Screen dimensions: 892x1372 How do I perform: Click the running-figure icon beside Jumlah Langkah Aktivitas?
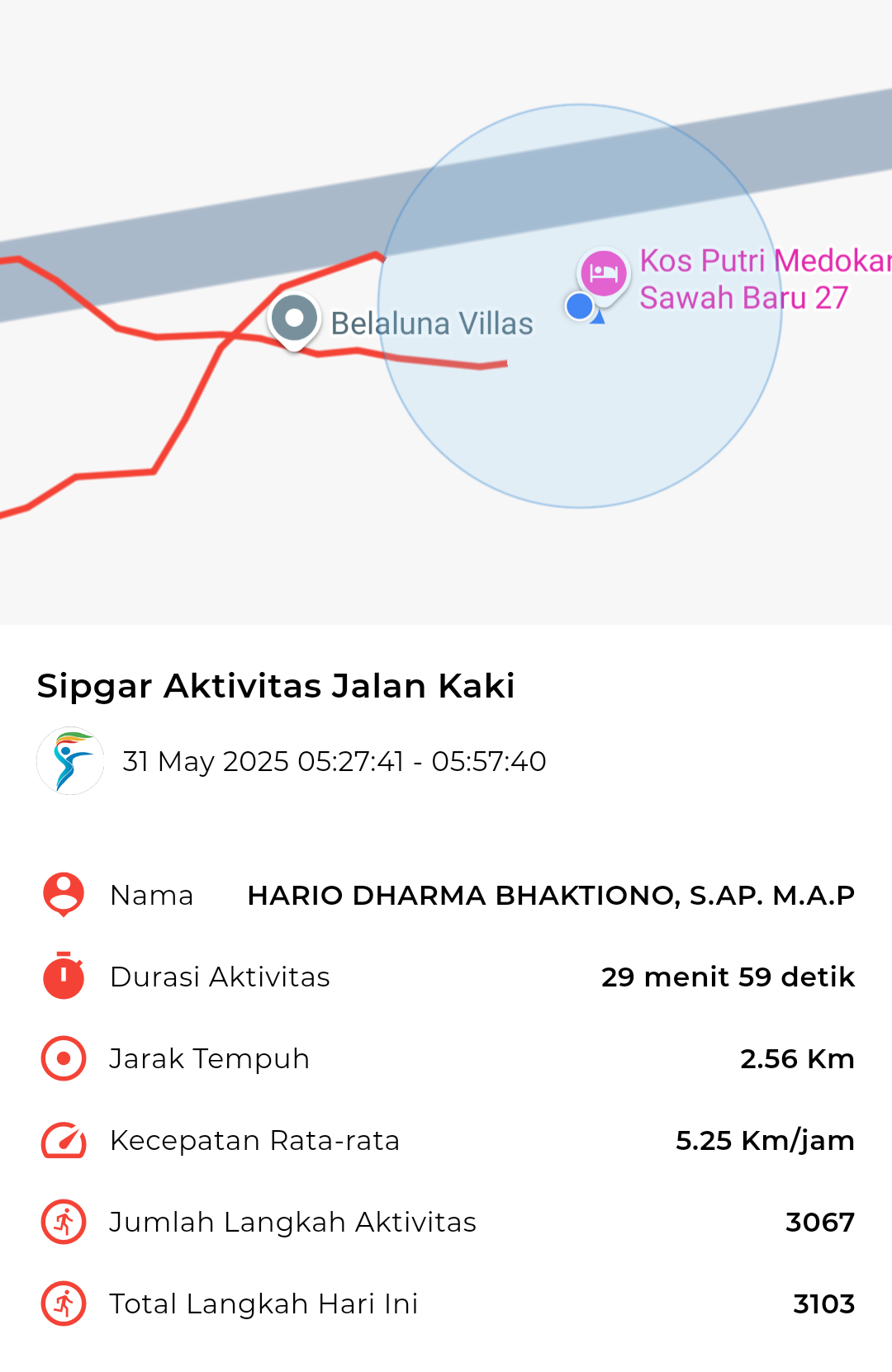tap(62, 1222)
